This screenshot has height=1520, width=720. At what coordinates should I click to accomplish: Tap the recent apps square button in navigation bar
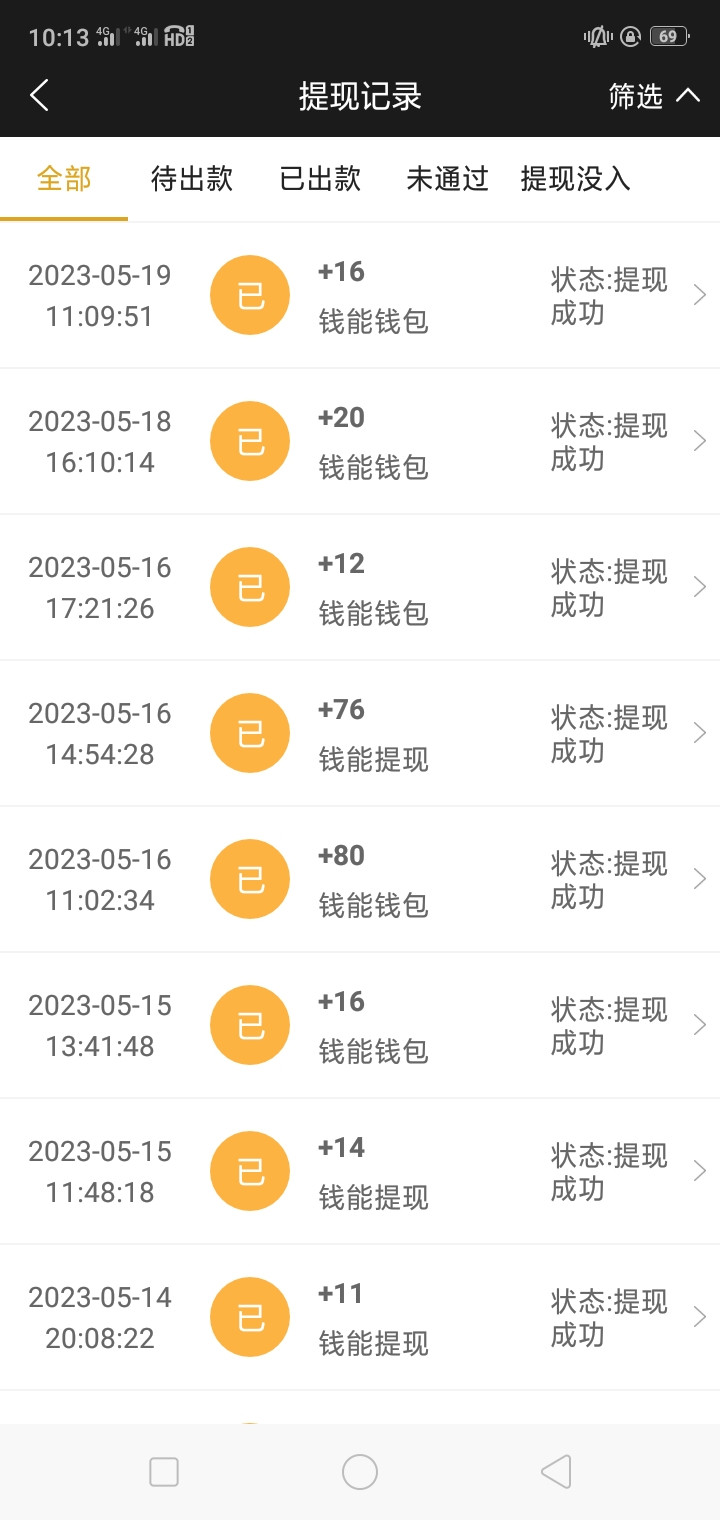click(163, 1471)
